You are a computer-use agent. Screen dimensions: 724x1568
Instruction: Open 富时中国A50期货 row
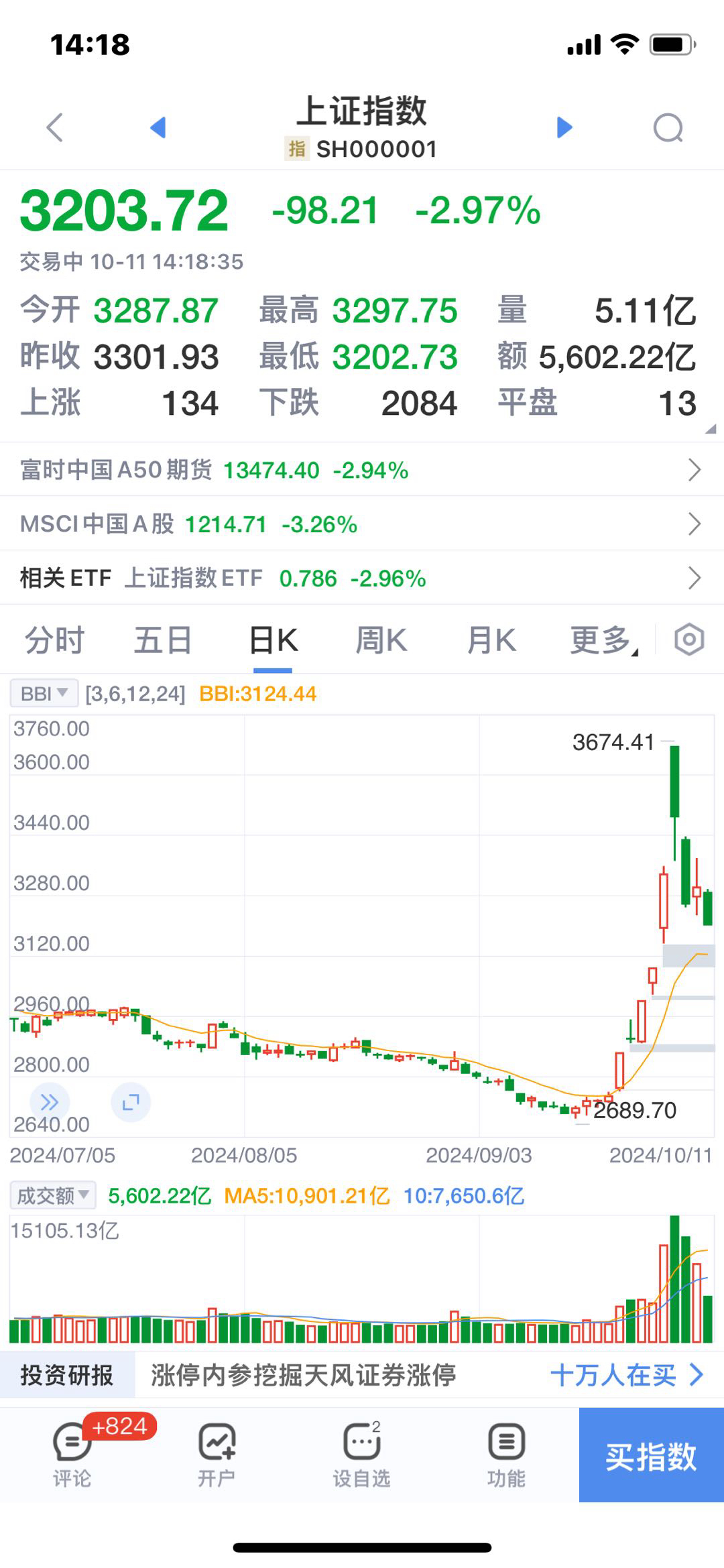pyautogui.click(x=362, y=469)
